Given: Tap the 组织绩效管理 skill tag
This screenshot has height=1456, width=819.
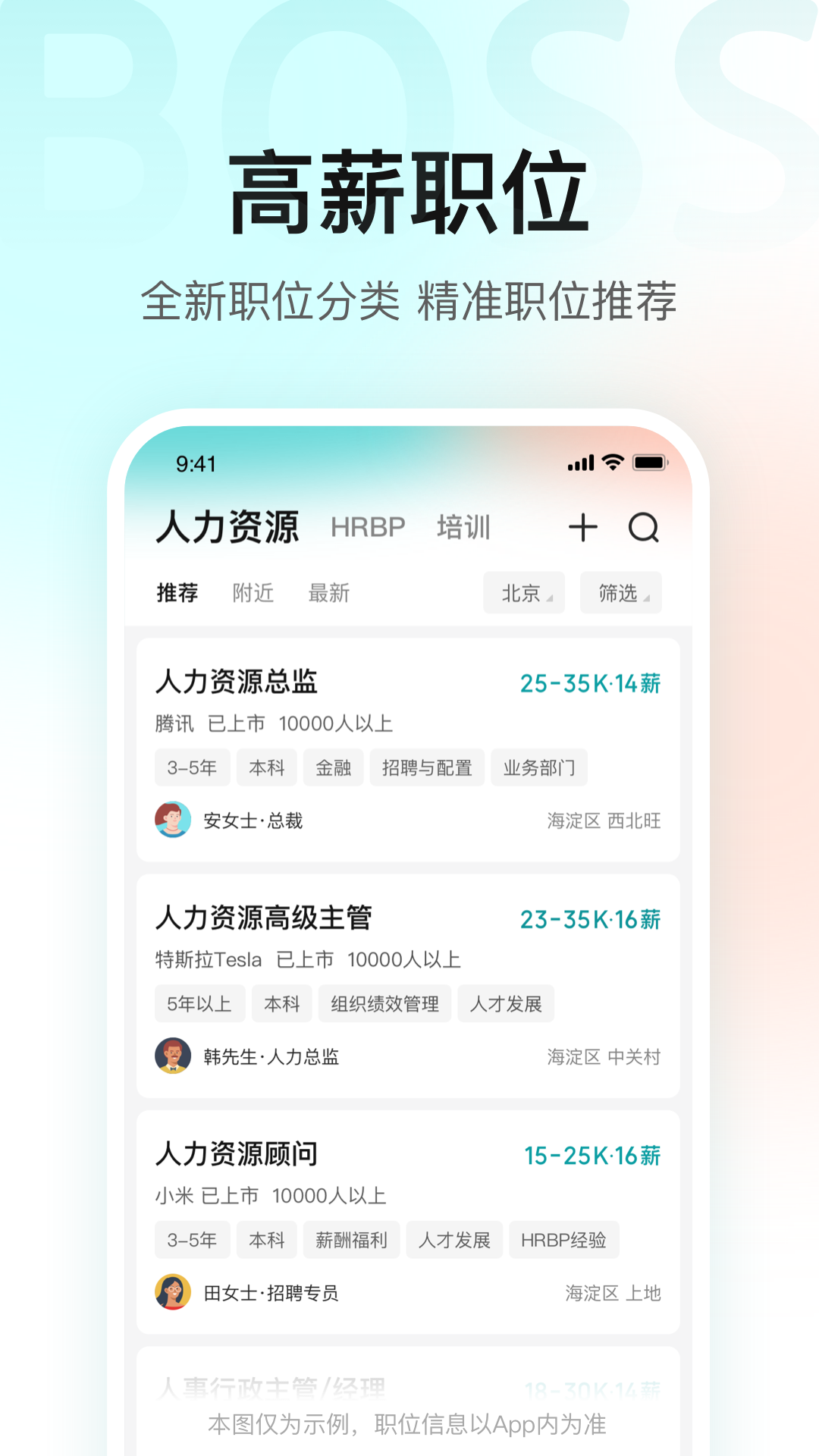Looking at the screenshot, I should tap(384, 1003).
